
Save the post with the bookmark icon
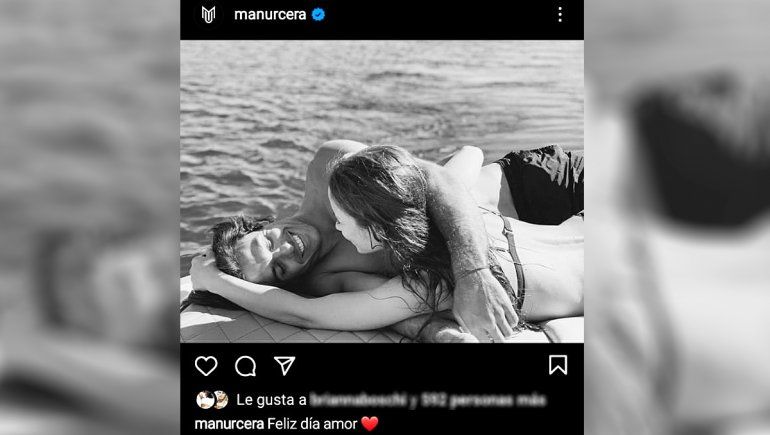[558, 365]
